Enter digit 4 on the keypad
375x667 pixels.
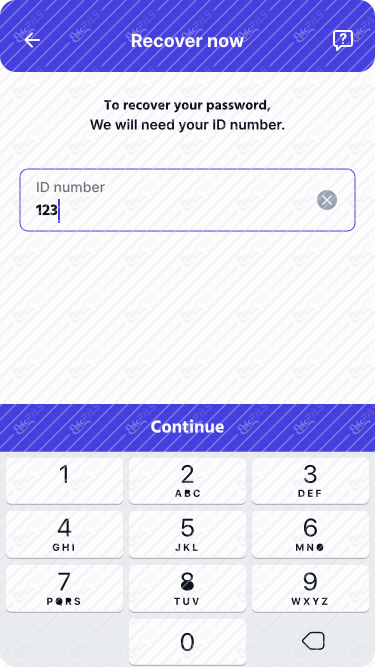64,534
